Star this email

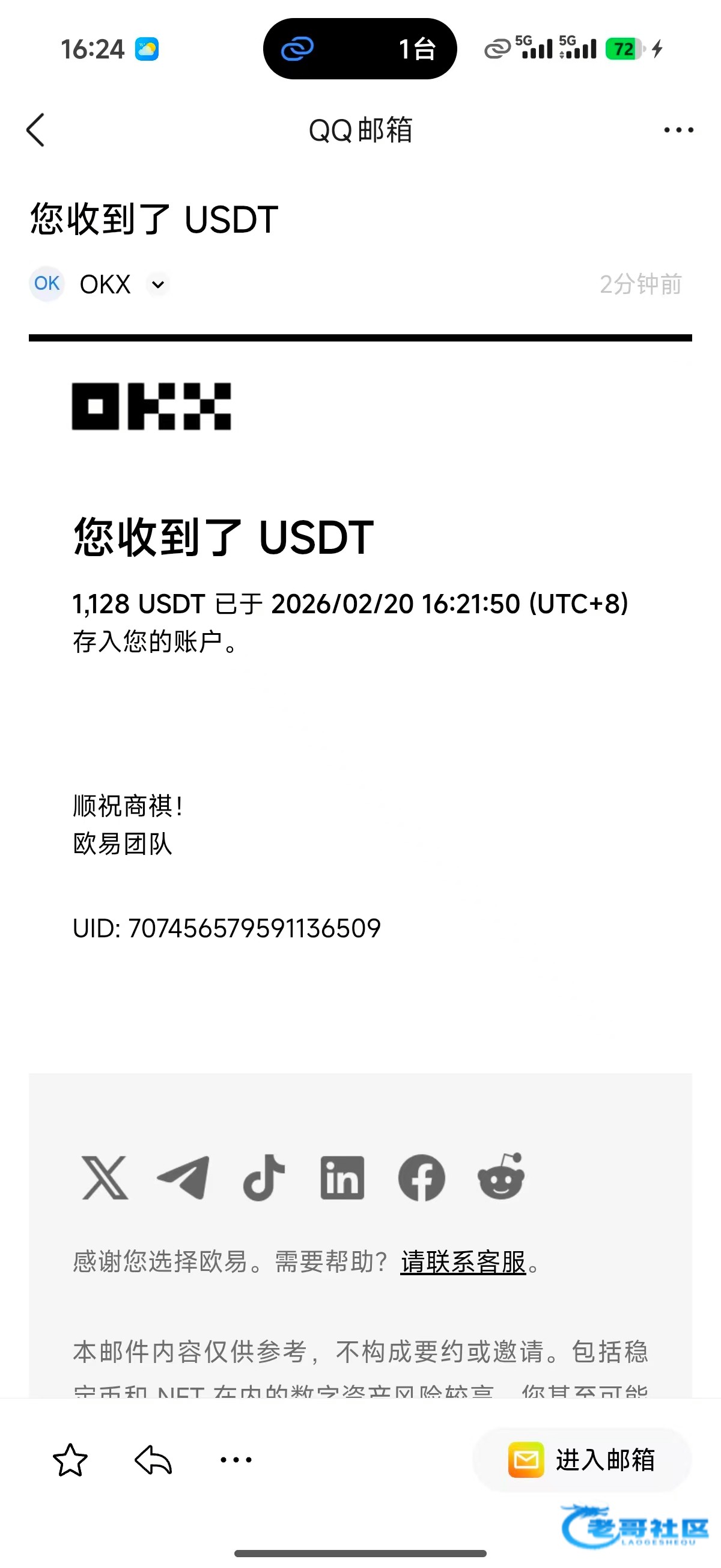70,1460
